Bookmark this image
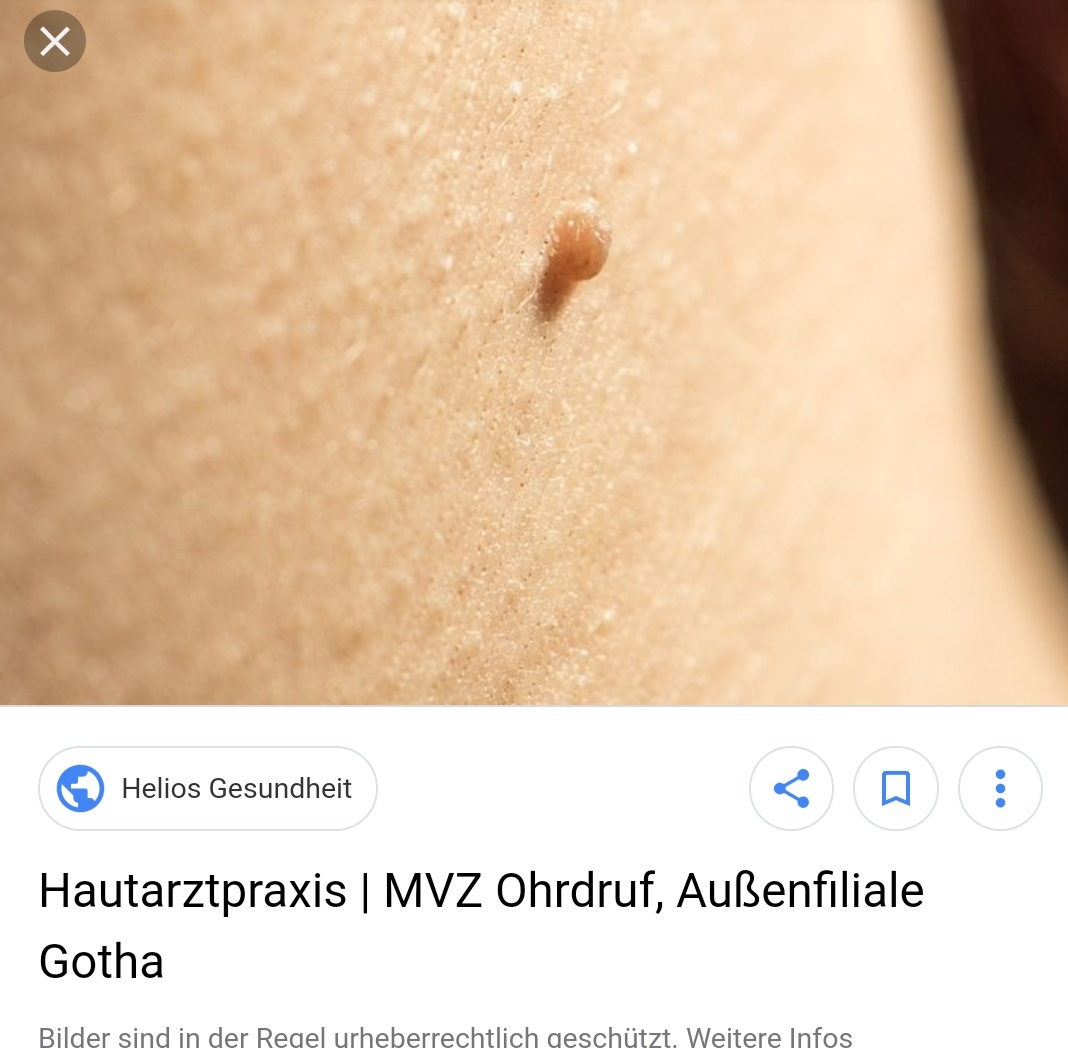 tap(896, 789)
